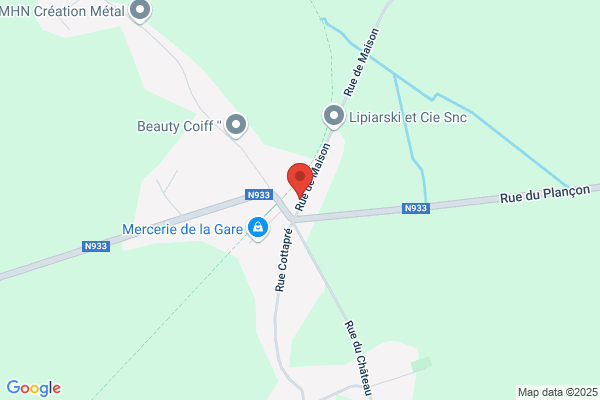Select the MHN Création Métal marker
The image size is (600, 400).
pyautogui.click(x=140, y=11)
